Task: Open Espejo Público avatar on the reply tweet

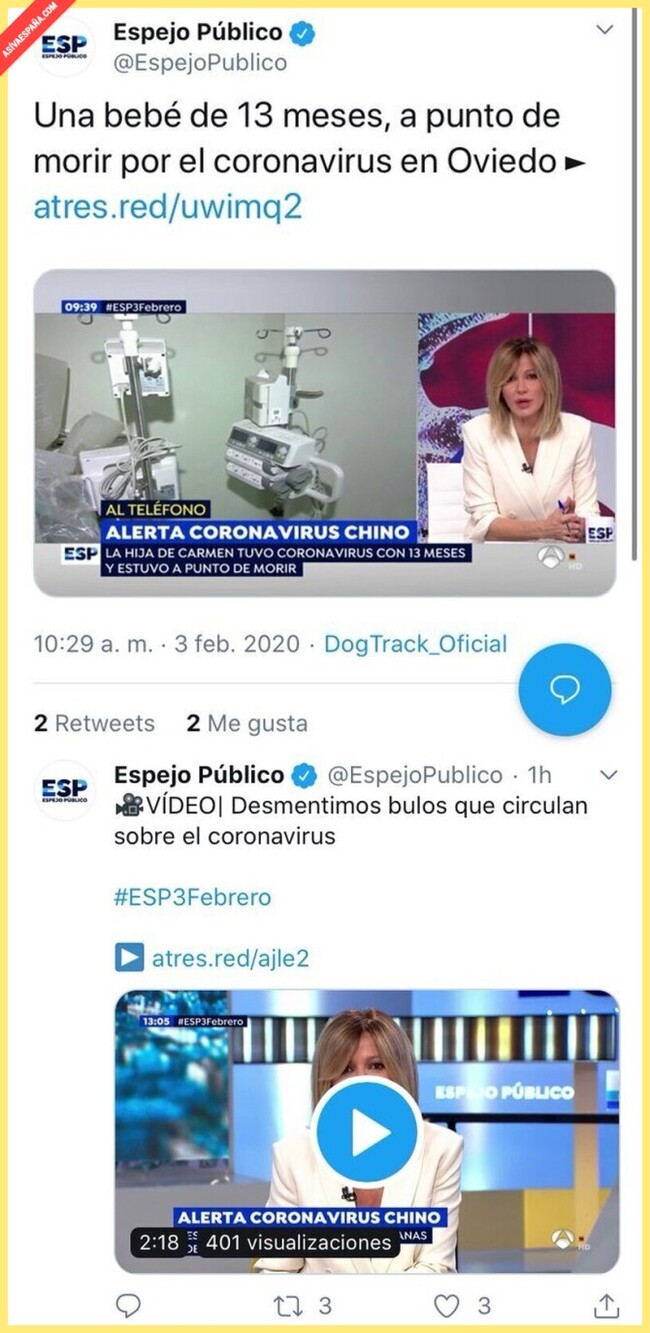Action: point(65,790)
